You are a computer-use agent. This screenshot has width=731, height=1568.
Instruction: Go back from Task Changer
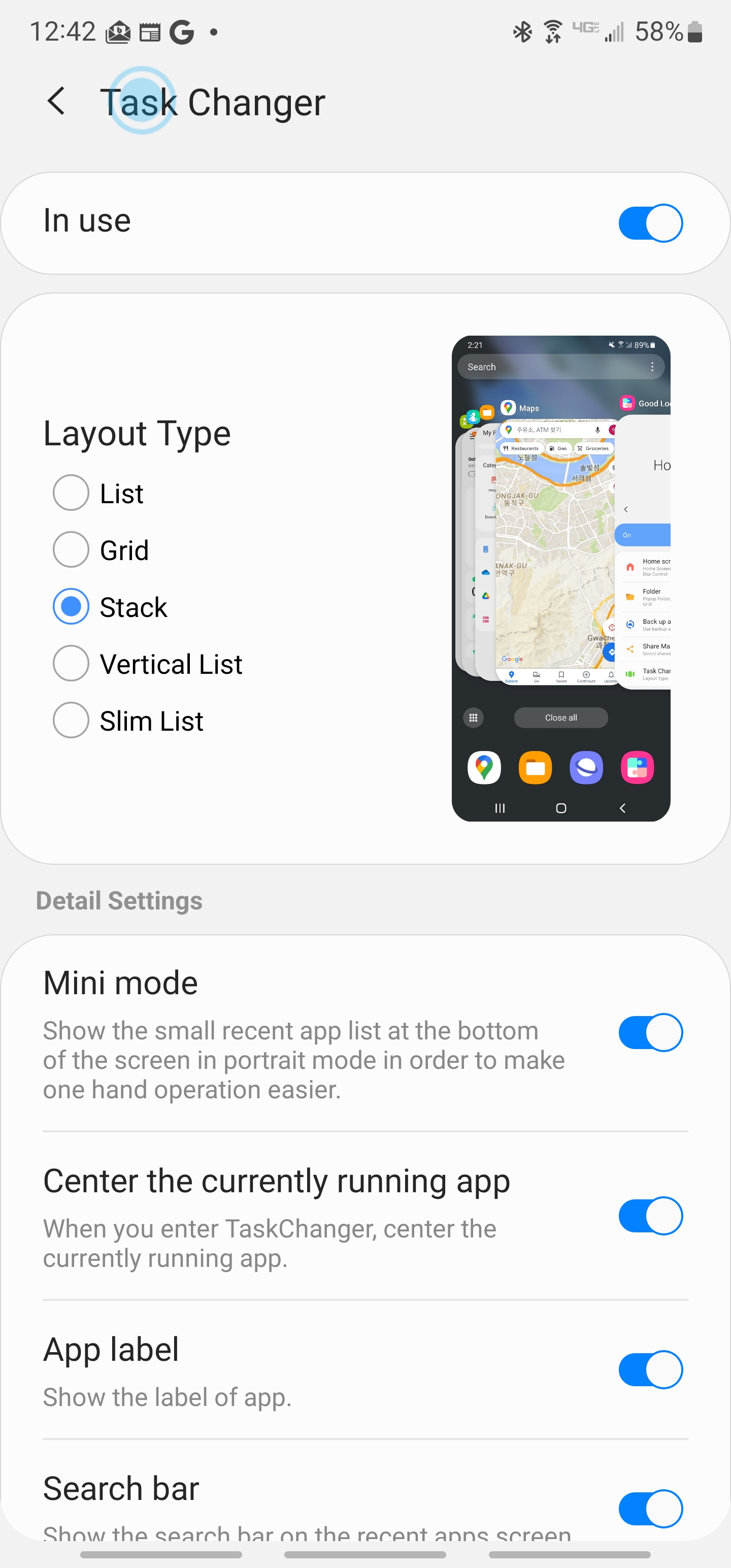pos(56,101)
